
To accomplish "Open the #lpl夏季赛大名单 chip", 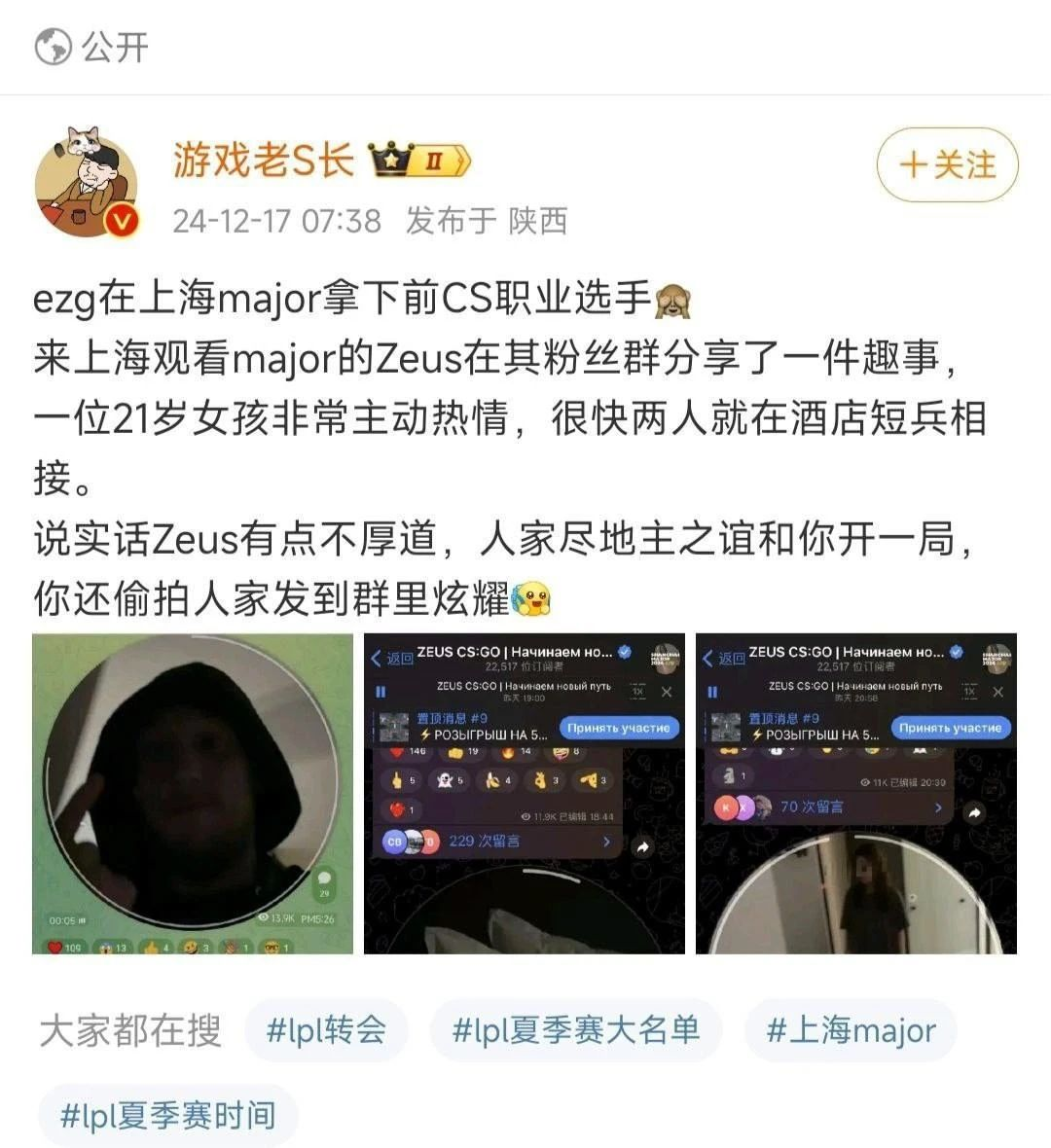I will pos(576,1029).
